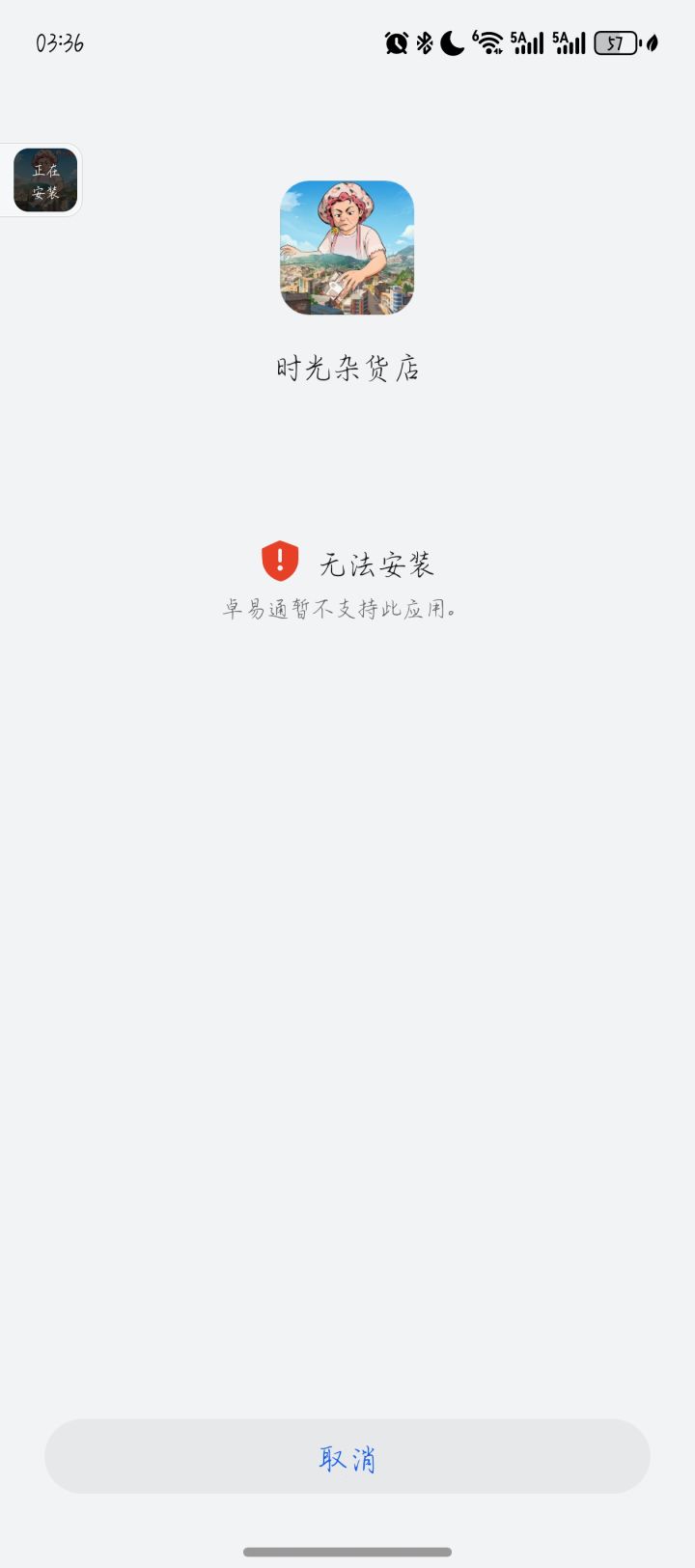The height and width of the screenshot is (1568, 695).
Task: Toggle battery saver using the leaf icon
Action: point(649,42)
